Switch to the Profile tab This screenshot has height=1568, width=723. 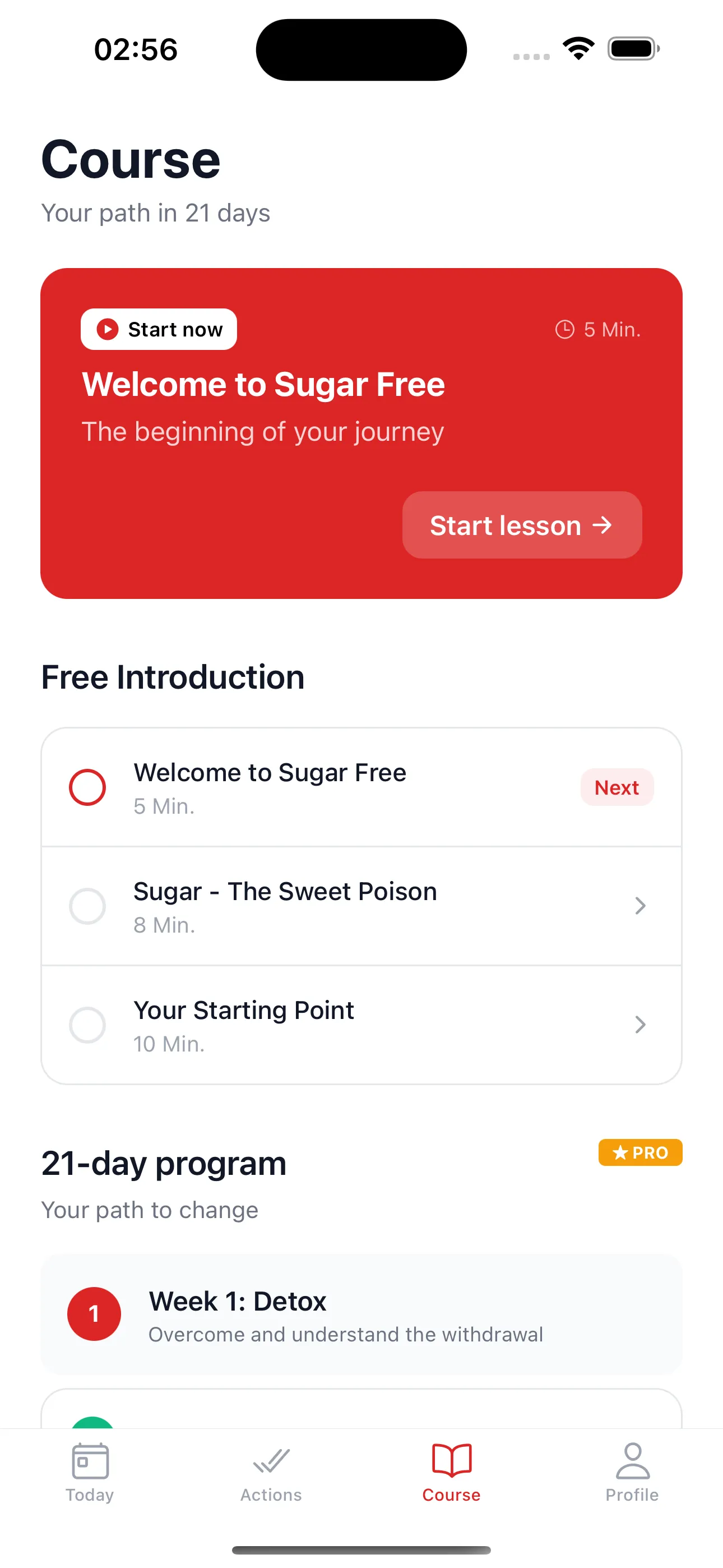coord(632,1473)
